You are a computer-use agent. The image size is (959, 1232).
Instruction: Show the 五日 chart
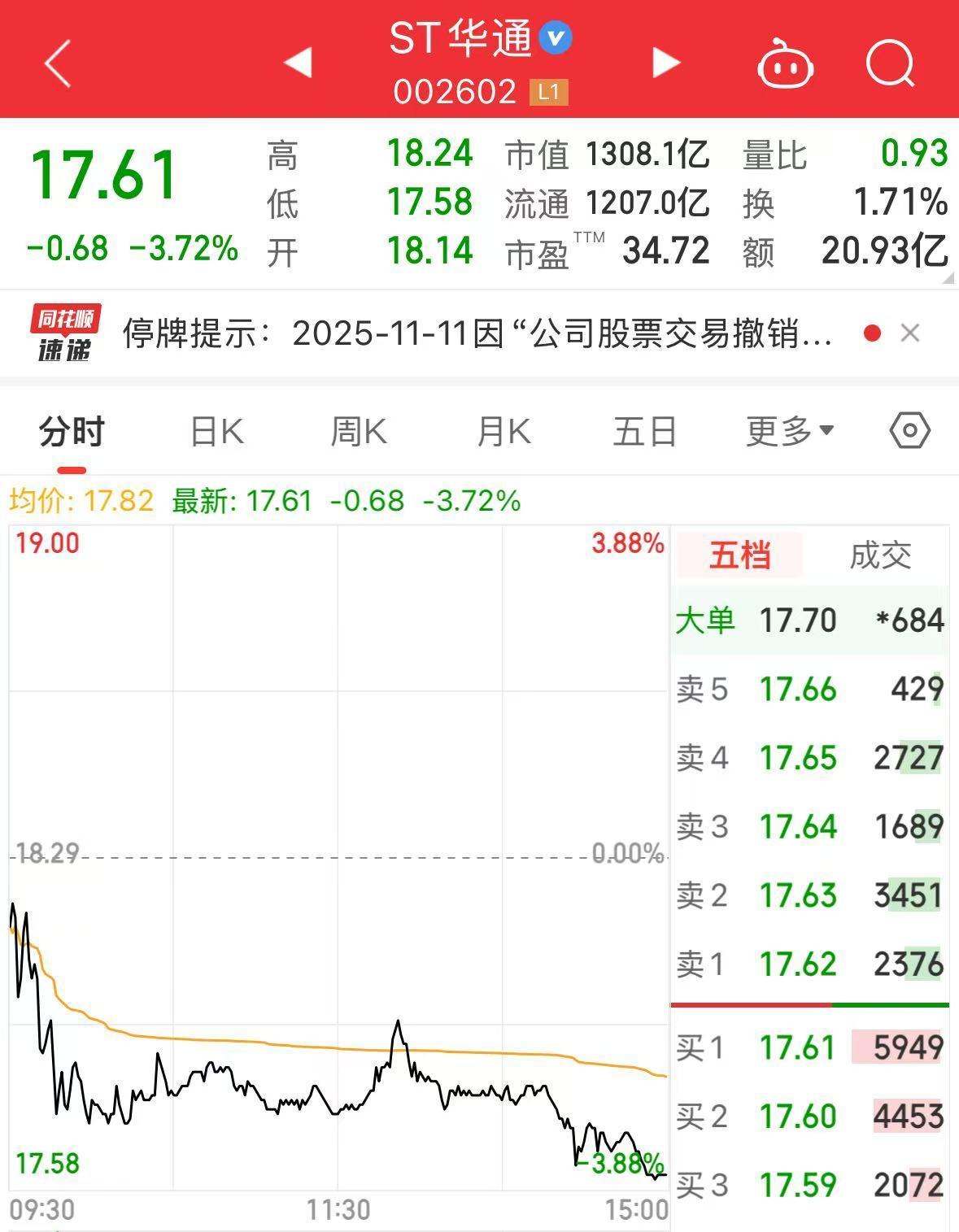coord(645,431)
